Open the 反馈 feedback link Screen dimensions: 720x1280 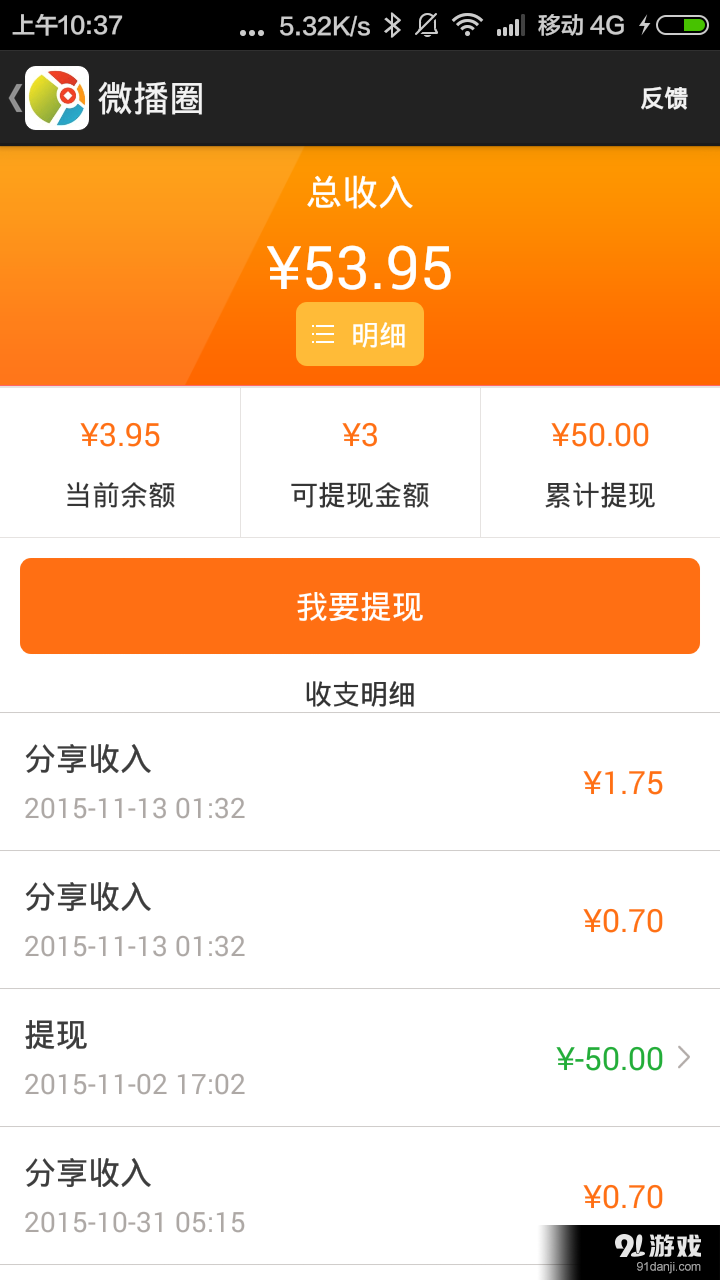tap(666, 98)
